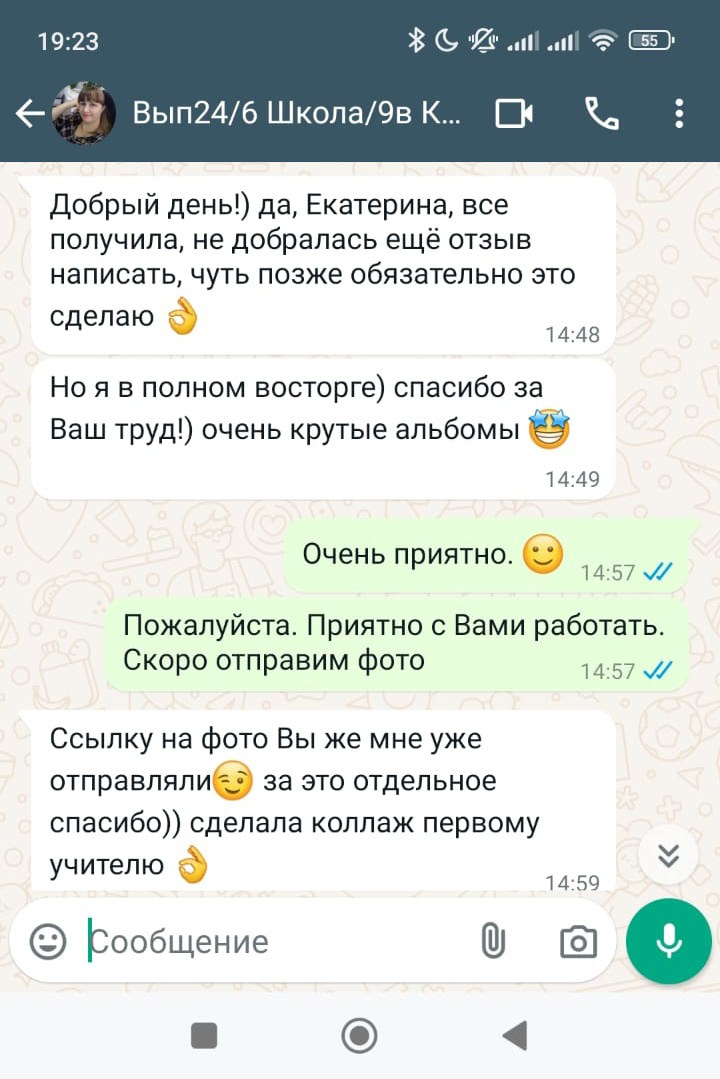Screen dimensions: 720x1079
Task: Open the recent apps view
Action: coord(204,1035)
